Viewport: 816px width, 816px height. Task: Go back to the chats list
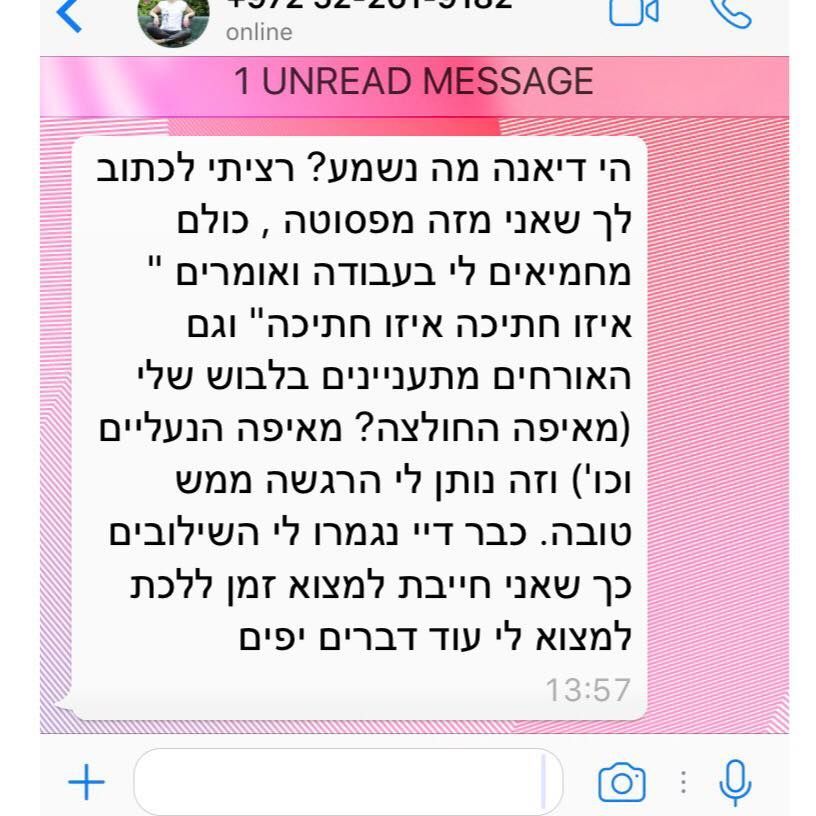tap(69, 14)
